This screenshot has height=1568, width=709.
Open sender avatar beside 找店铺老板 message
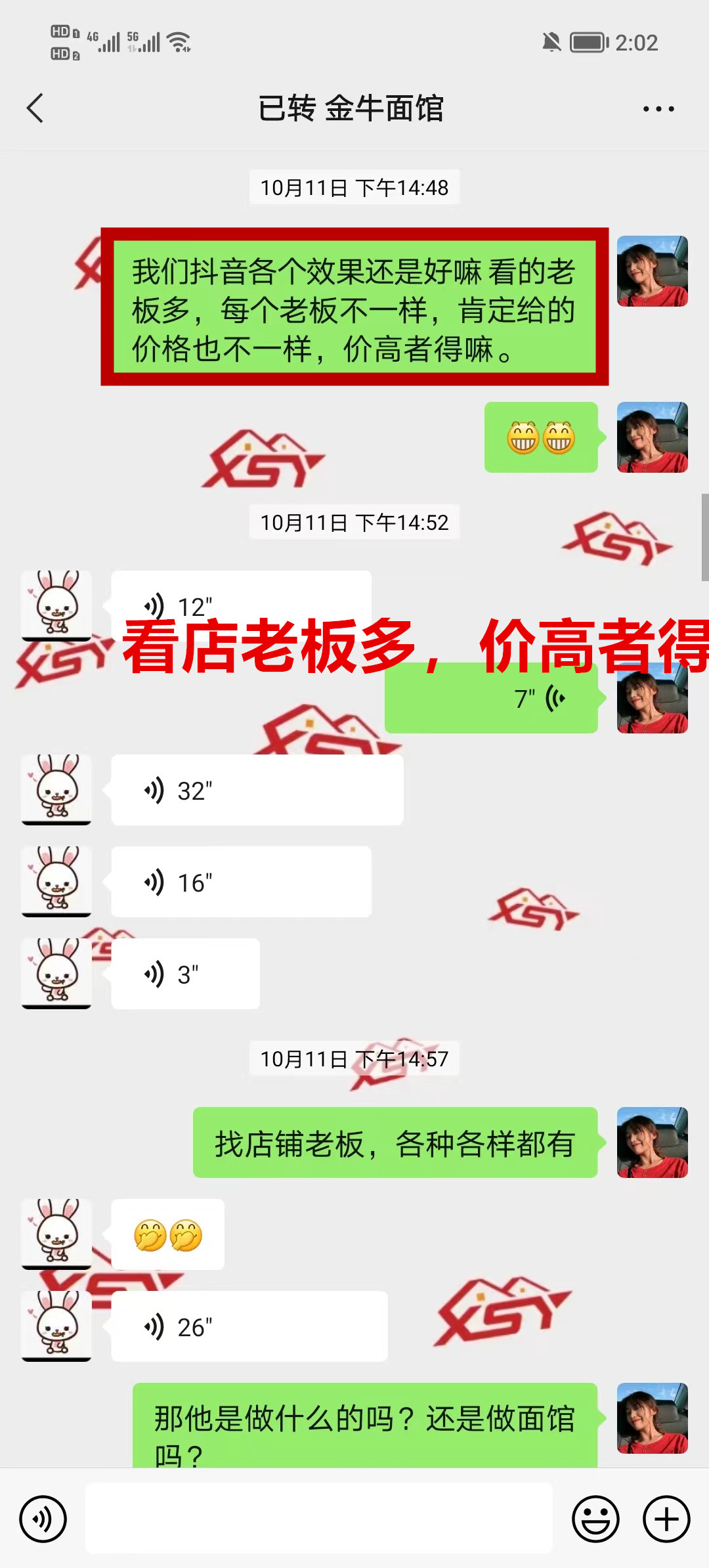[x=652, y=1143]
